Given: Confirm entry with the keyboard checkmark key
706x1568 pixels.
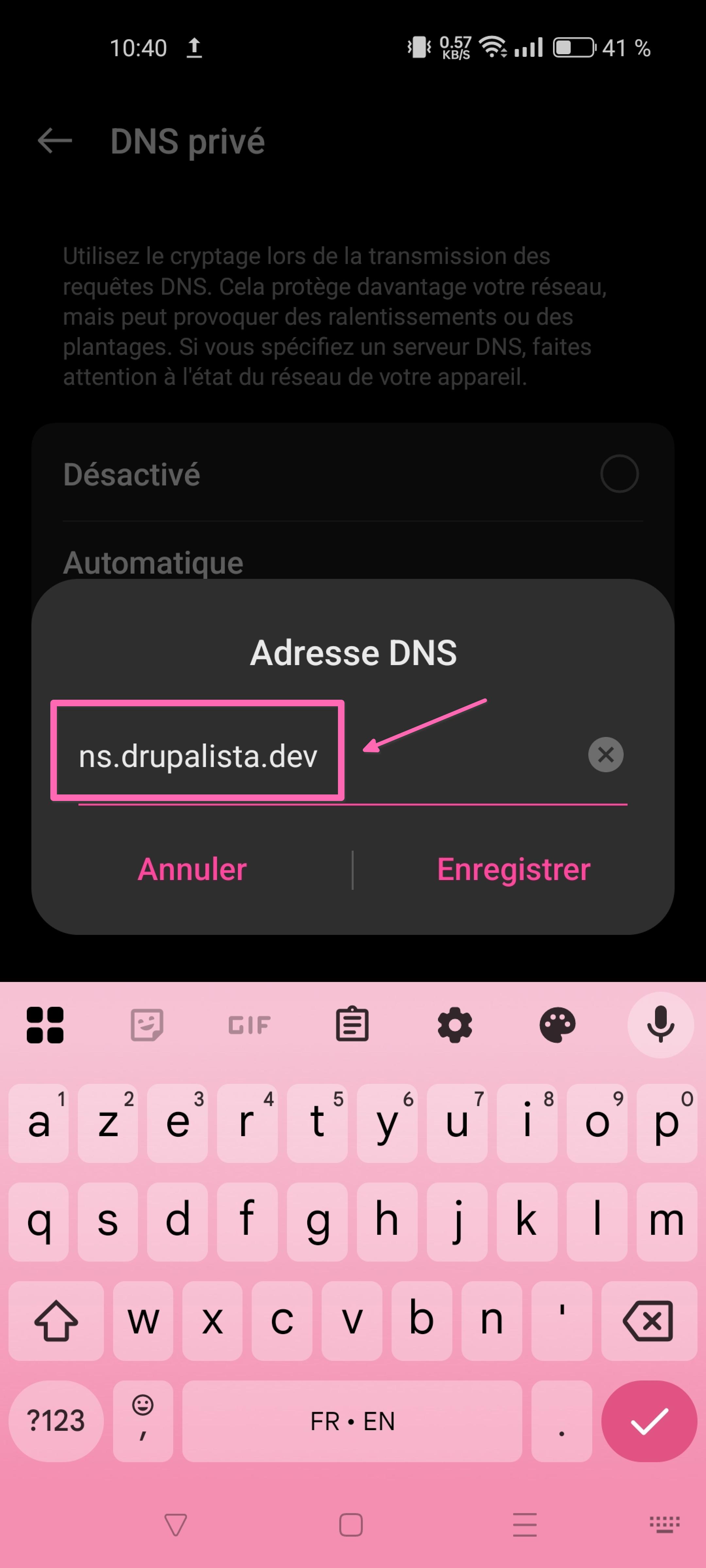Looking at the screenshot, I should [x=648, y=1421].
